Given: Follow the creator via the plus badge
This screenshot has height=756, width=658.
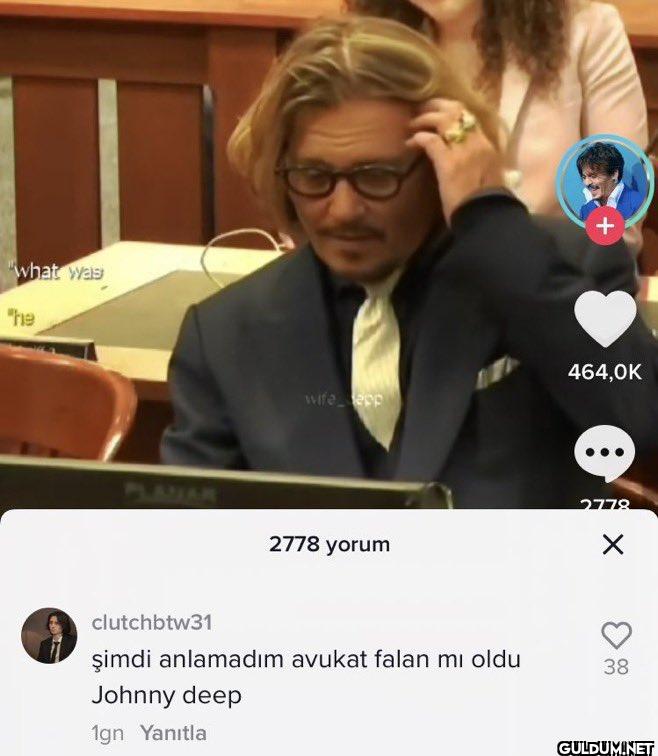Looking at the screenshot, I should pyautogui.click(x=604, y=227).
